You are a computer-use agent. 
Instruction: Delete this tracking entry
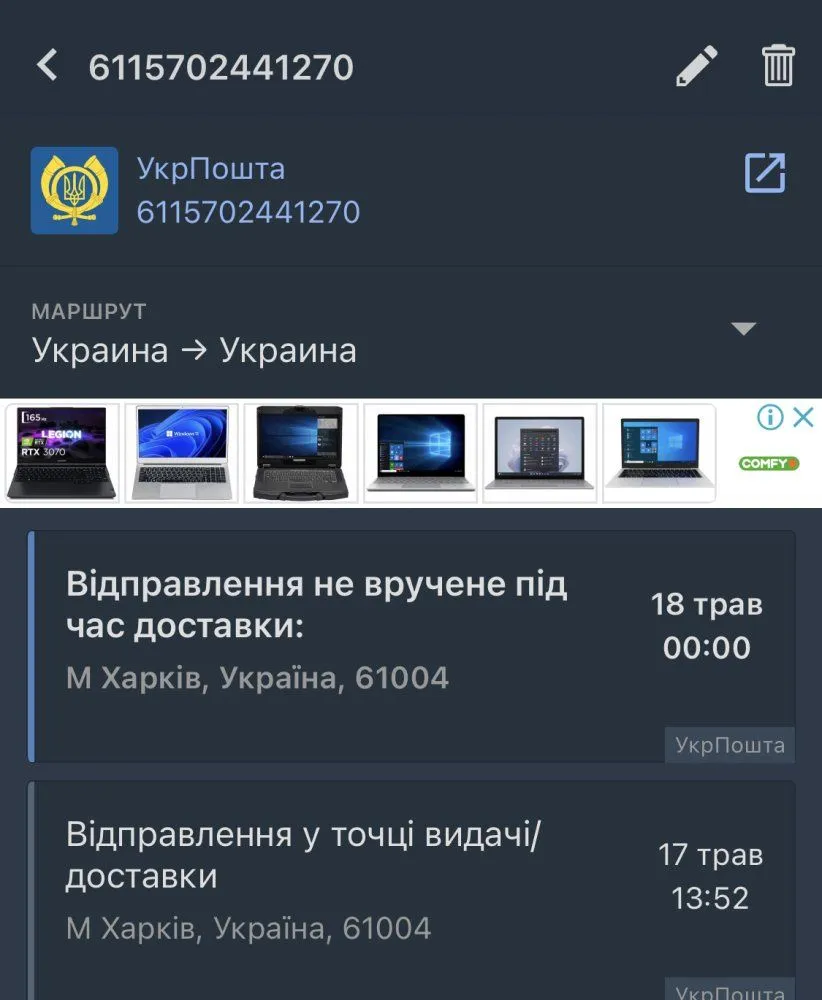click(x=778, y=67)
